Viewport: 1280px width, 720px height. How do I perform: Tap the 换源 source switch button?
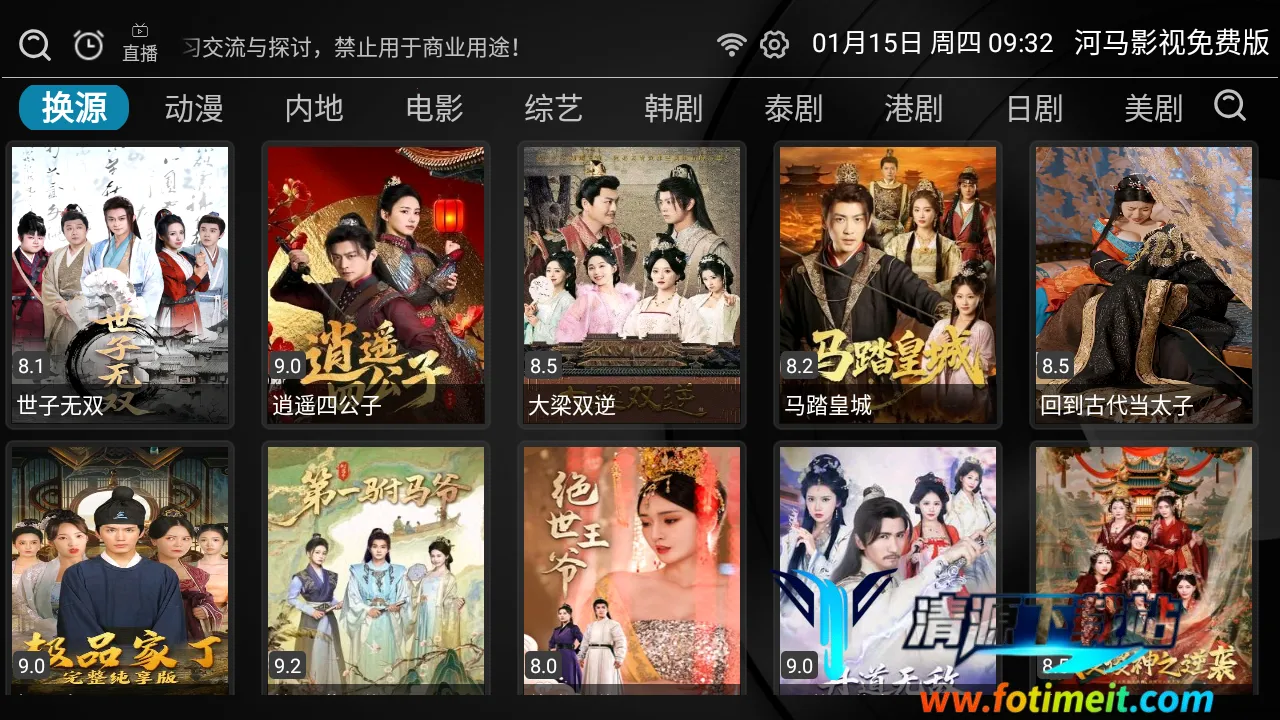coord(73,108)
